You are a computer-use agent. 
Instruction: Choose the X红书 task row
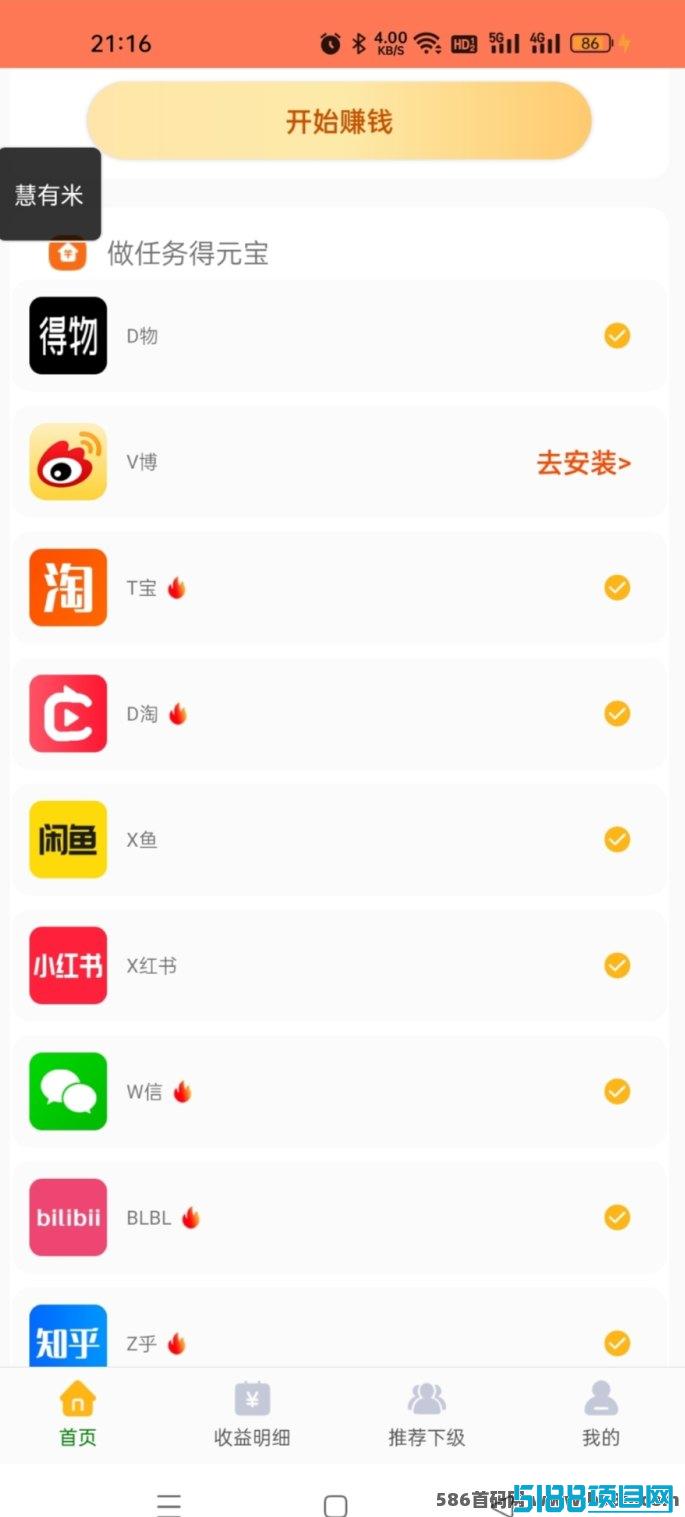tap(339, 966)
